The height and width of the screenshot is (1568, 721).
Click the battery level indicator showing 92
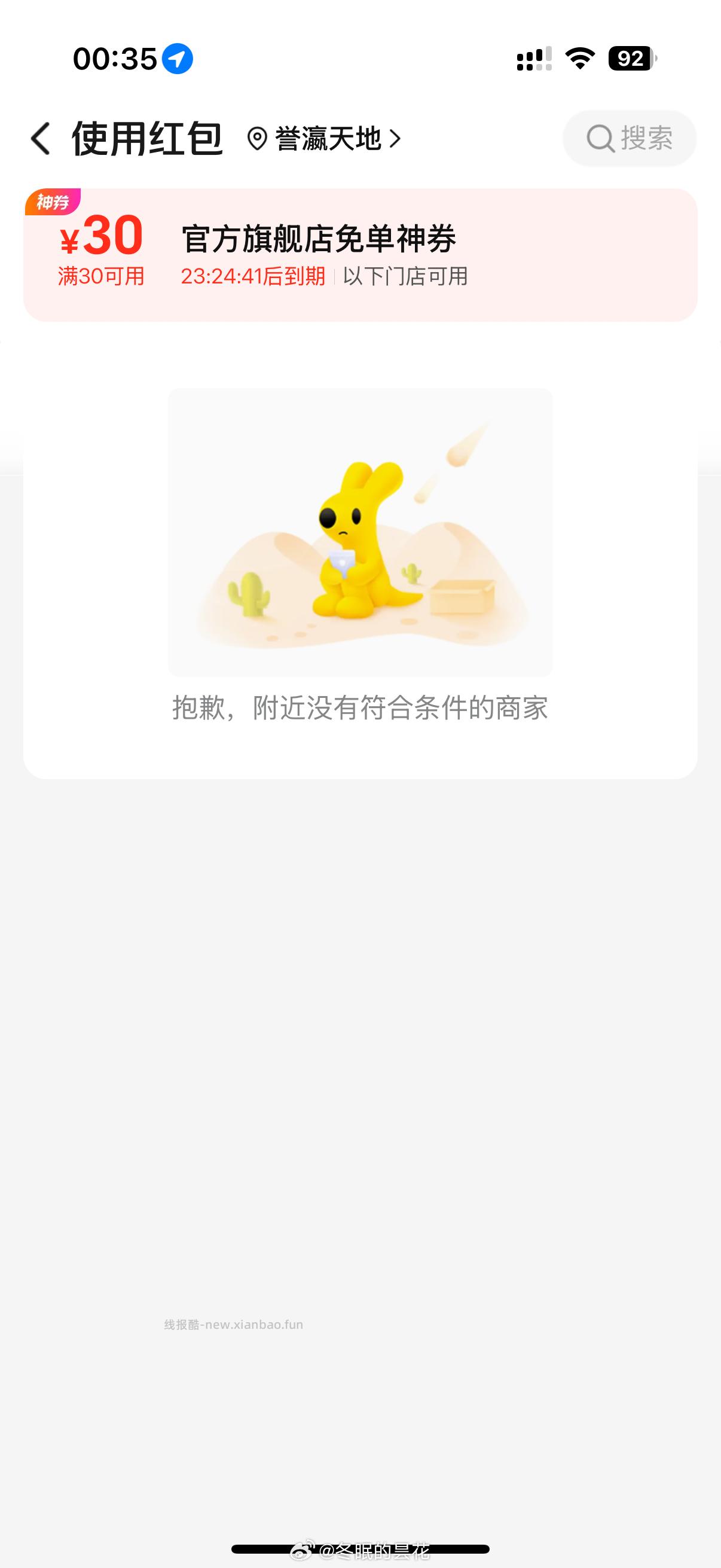click(x=630, y=59)
